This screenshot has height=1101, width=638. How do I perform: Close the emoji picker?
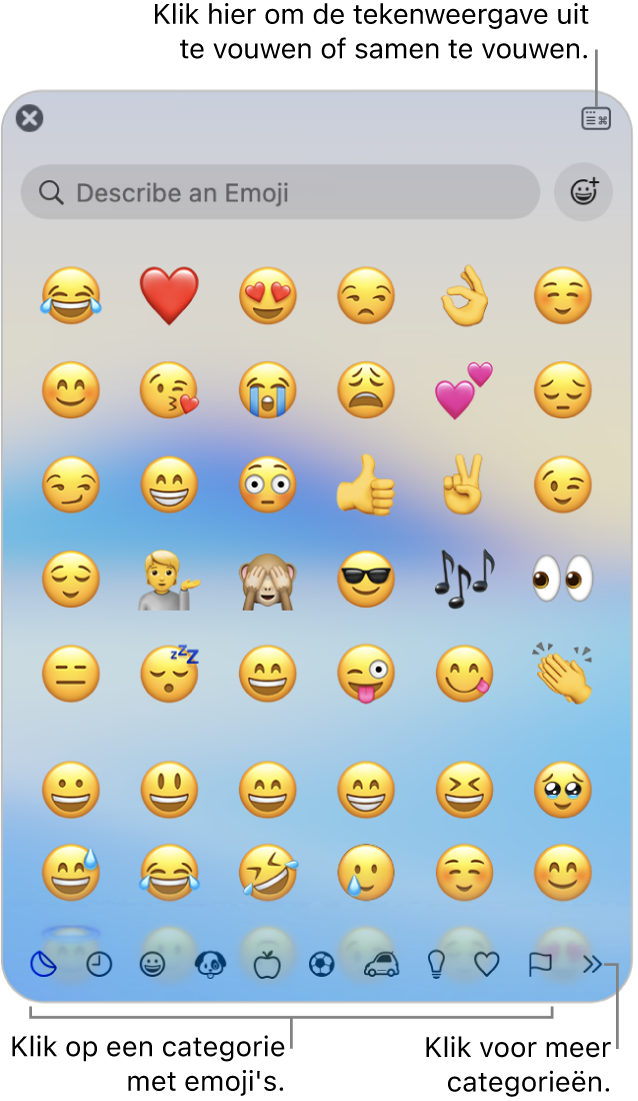(x=30, y=119)
